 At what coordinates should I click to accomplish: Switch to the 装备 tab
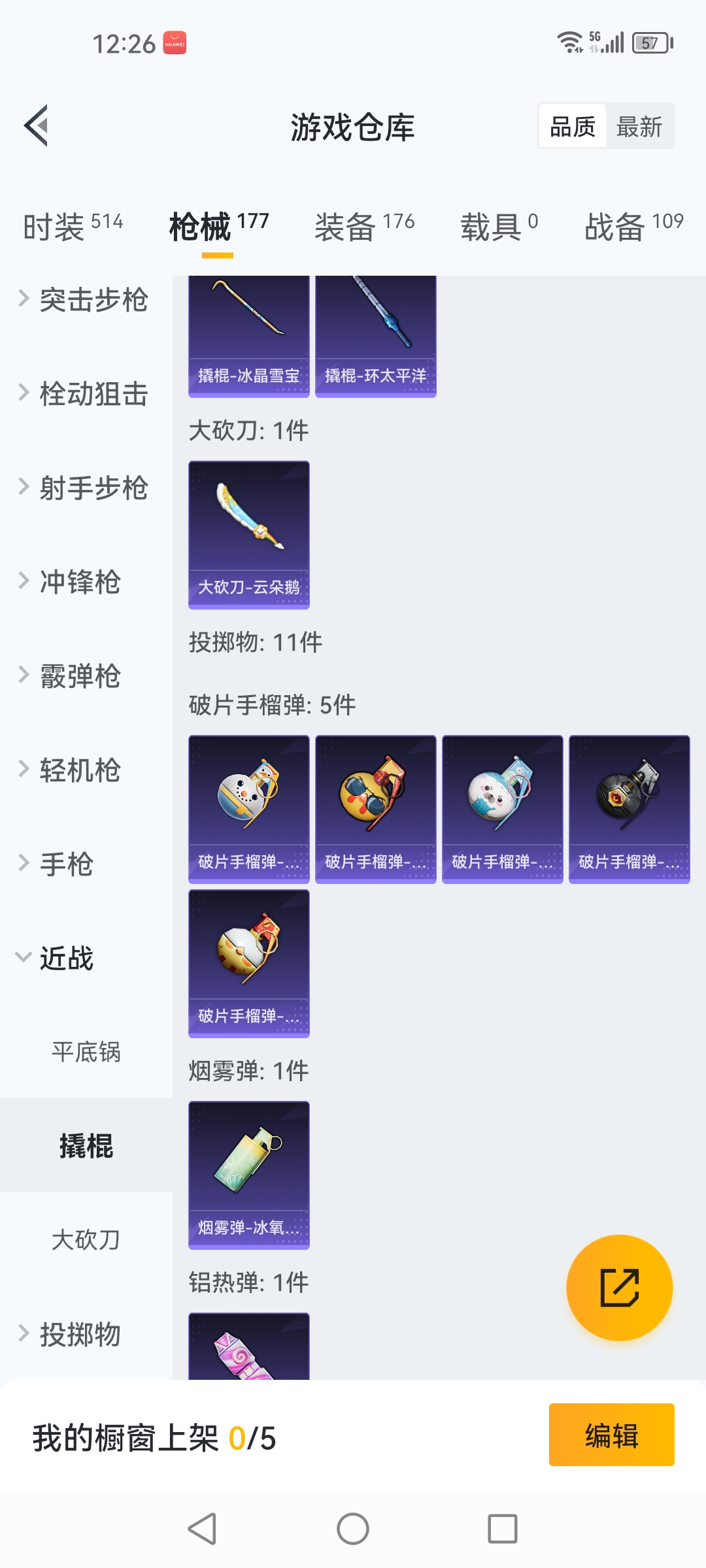364,227
